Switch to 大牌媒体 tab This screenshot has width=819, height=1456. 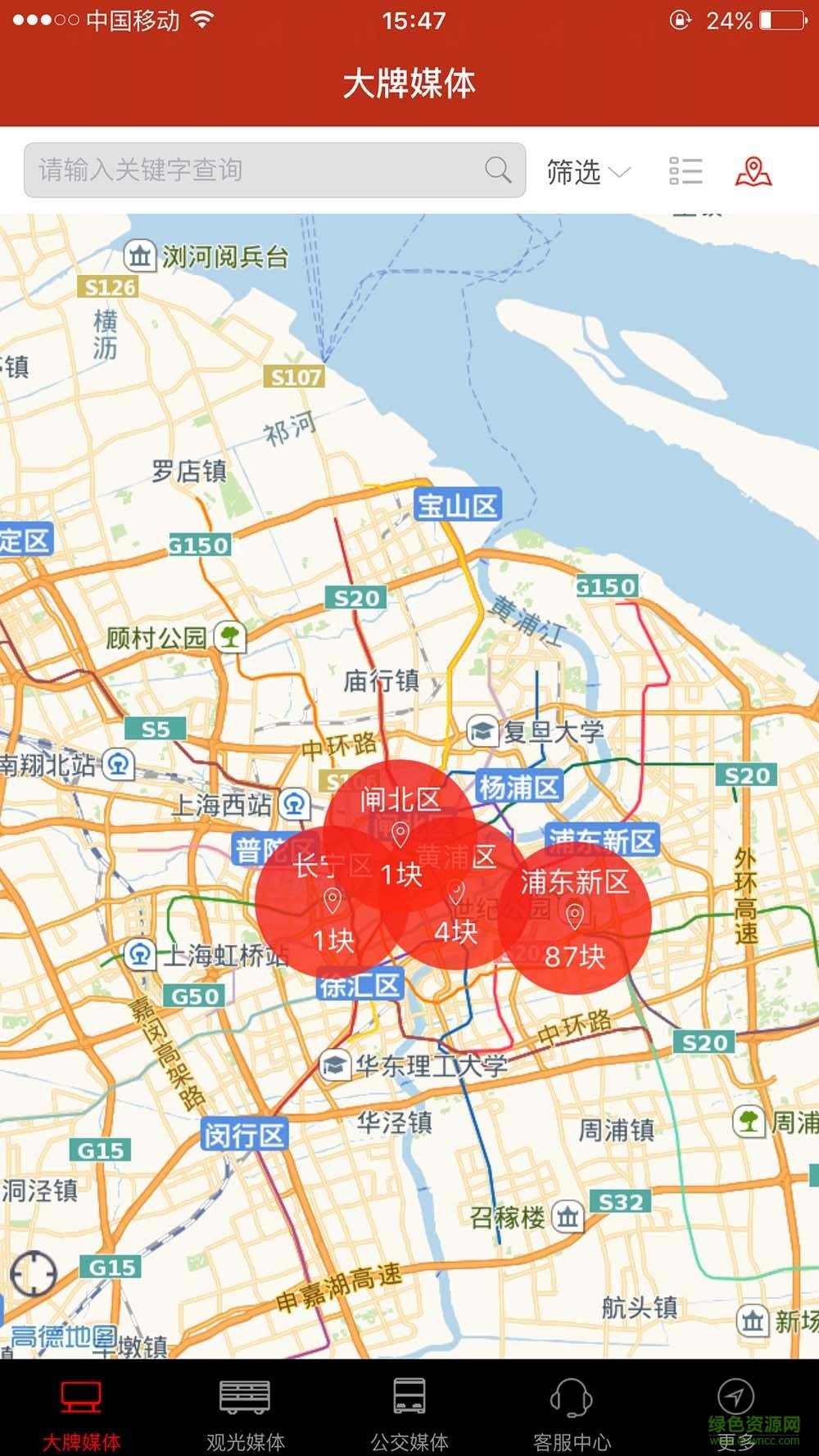[x=81, y=1410]
